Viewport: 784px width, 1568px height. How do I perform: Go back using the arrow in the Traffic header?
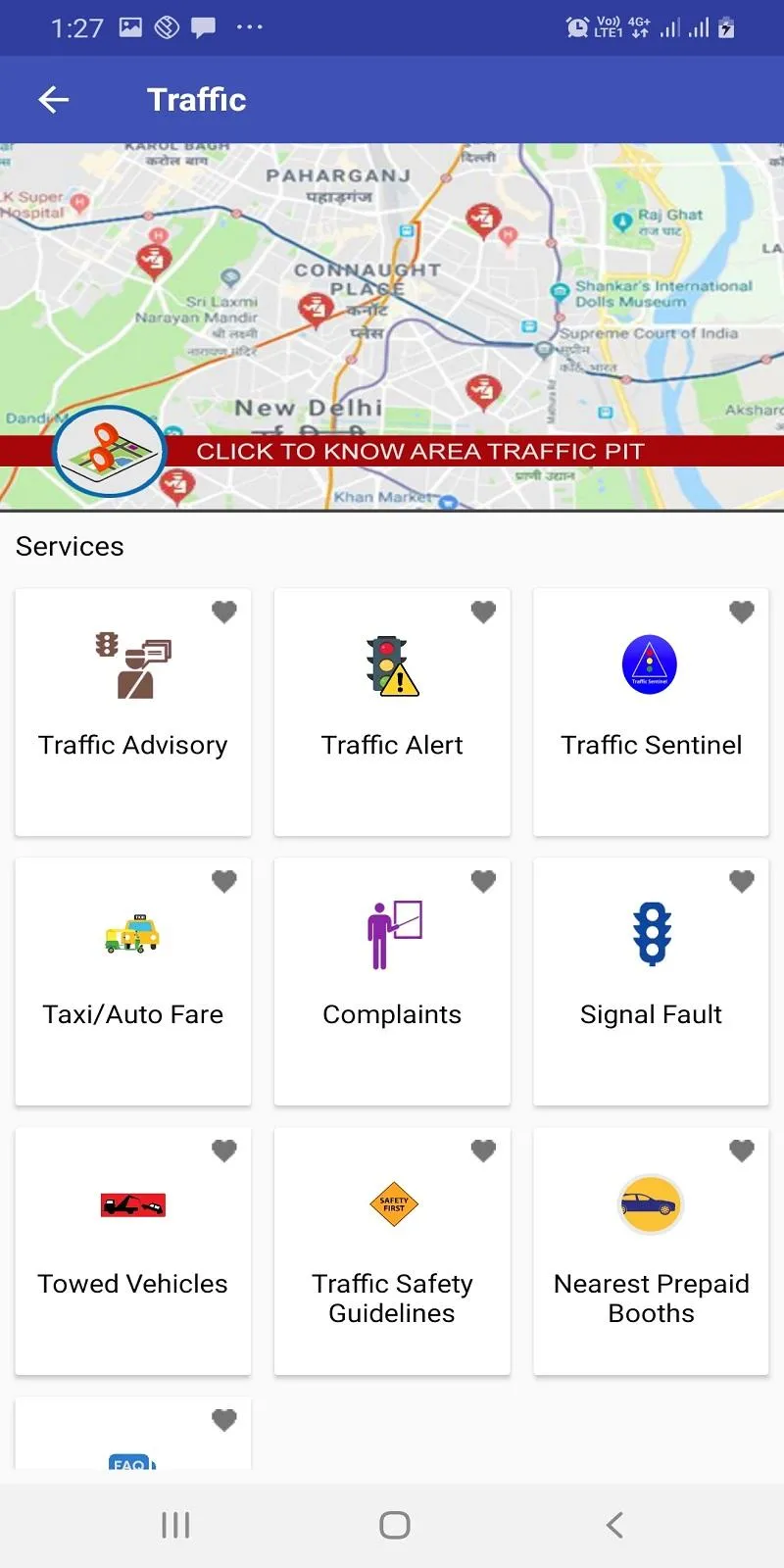(53, 99)
